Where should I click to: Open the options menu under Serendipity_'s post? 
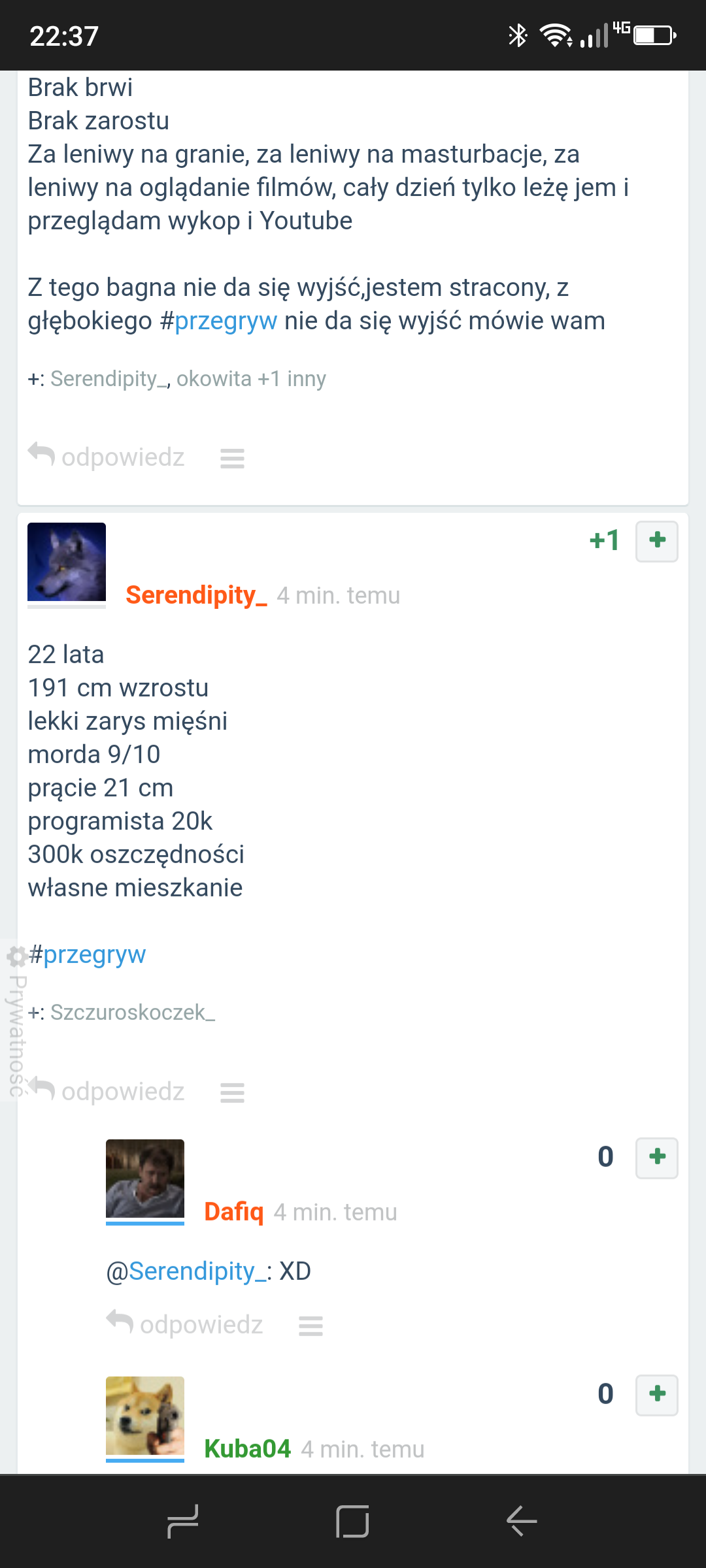[x=232, y=1092]
